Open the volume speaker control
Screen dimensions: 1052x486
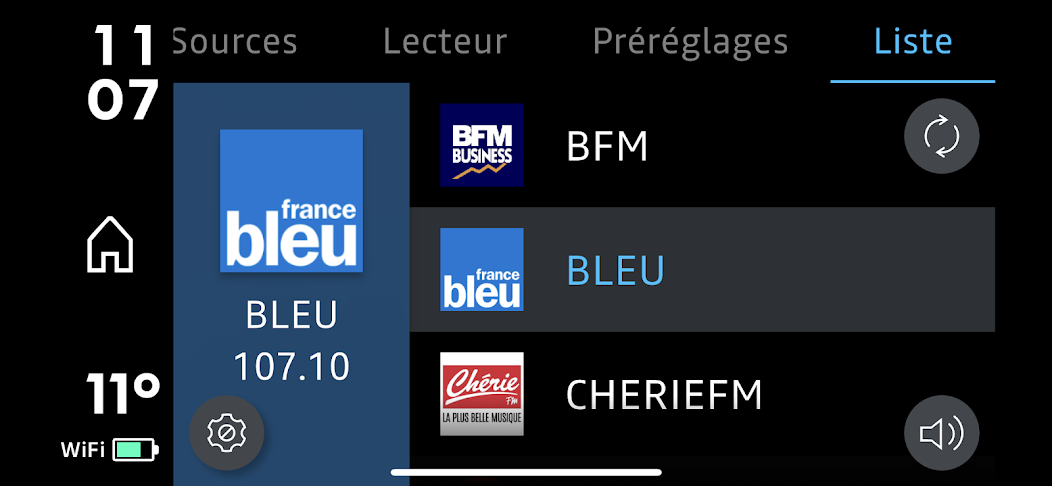point(941,433)
